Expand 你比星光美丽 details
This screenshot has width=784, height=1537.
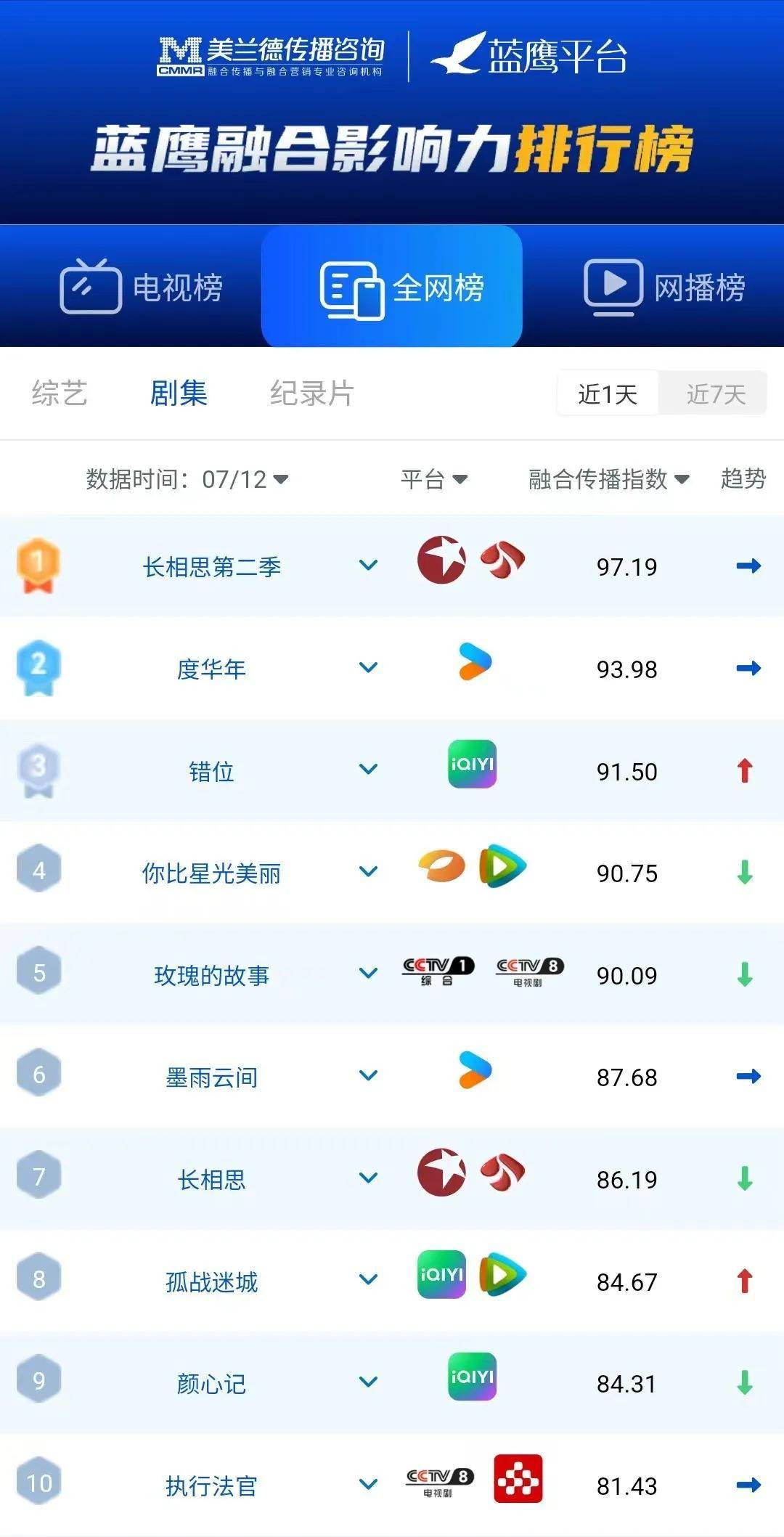tap(369, 872)
